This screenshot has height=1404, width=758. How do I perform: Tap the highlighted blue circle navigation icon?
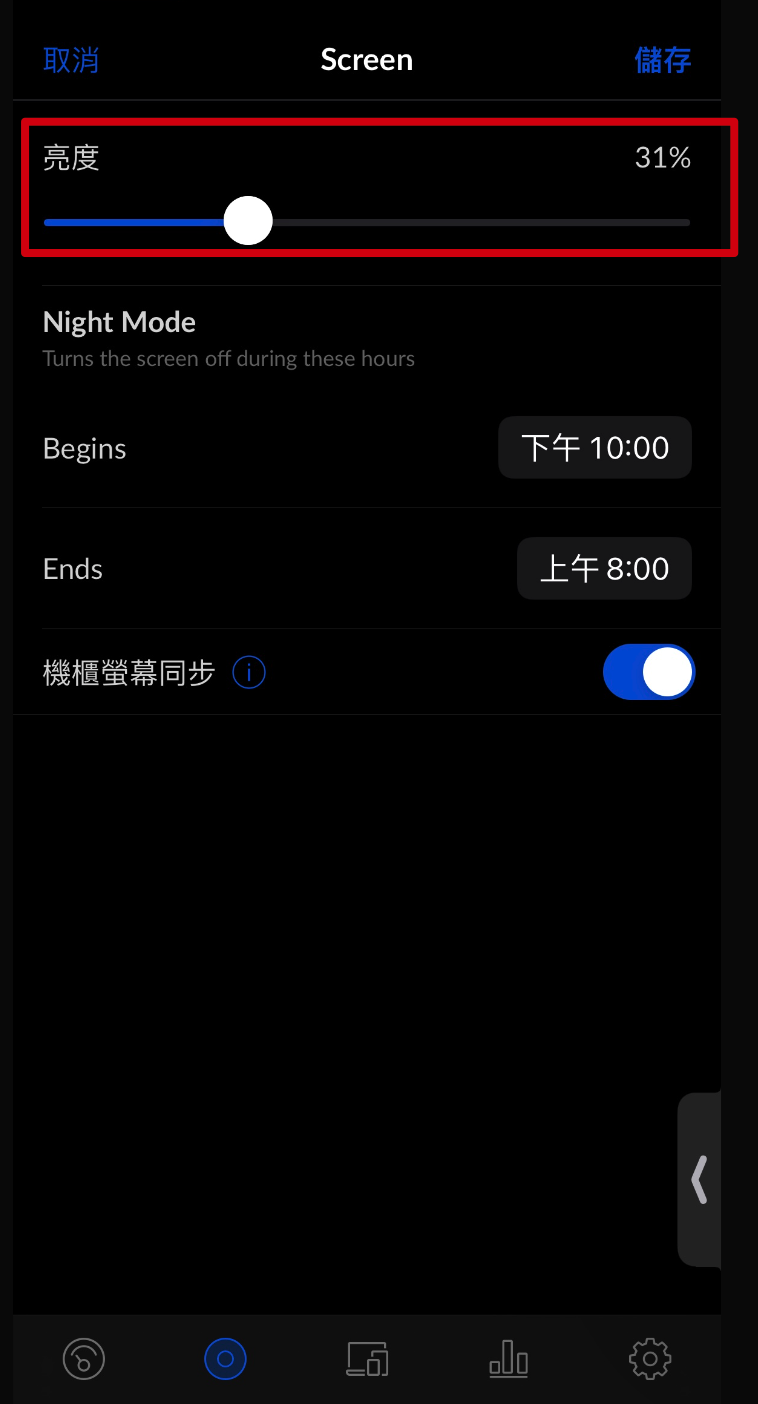click(225, 1359)
